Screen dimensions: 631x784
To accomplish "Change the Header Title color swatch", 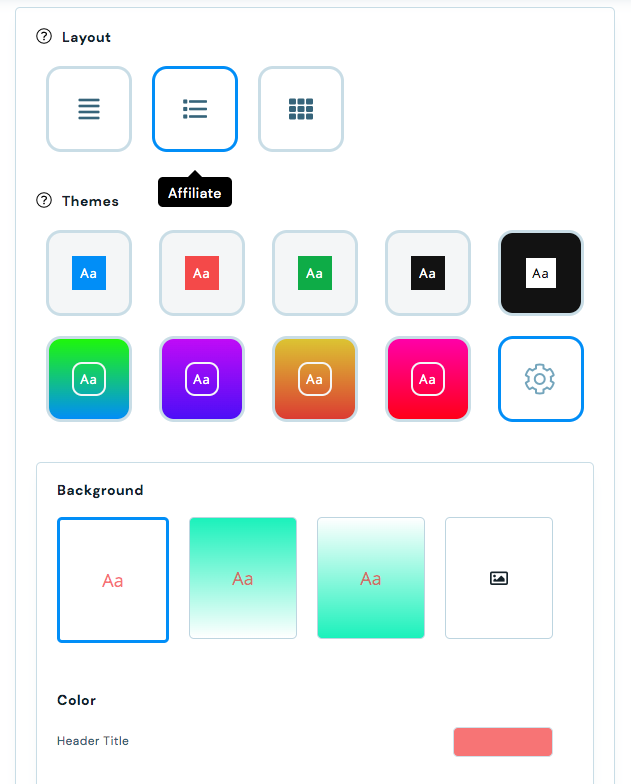I will pyautogui.click(x=503, y=742).
